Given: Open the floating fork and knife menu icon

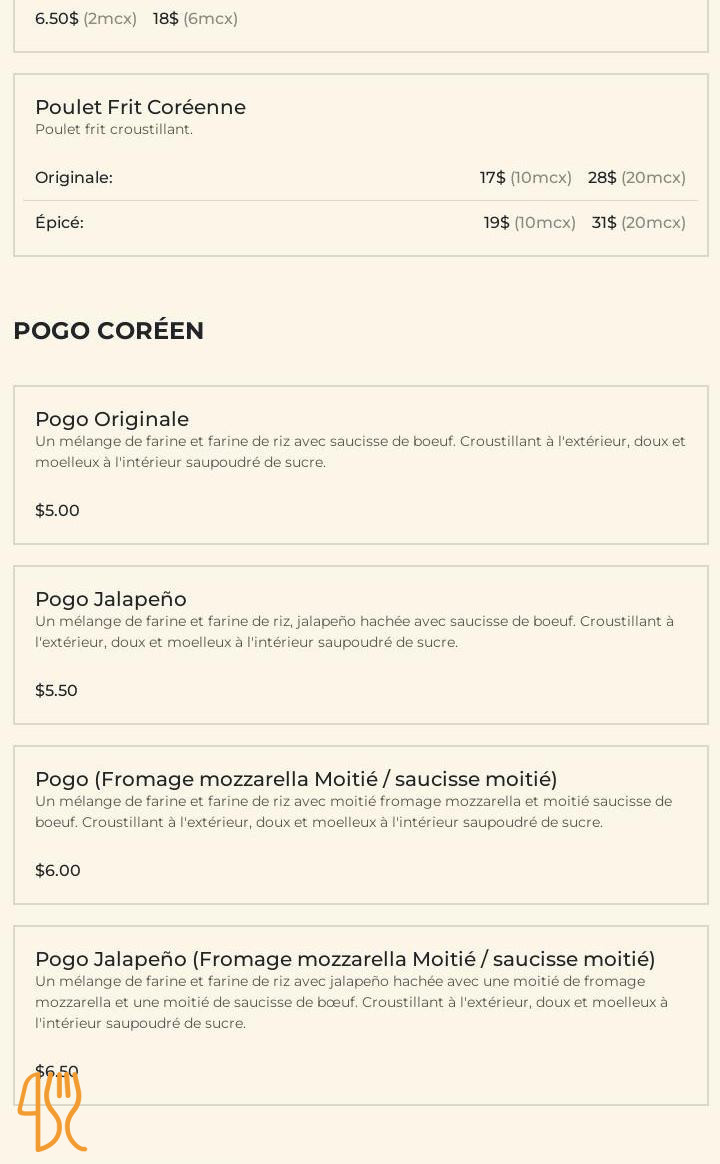Looking at the screenshot, I should [52, 1110].
